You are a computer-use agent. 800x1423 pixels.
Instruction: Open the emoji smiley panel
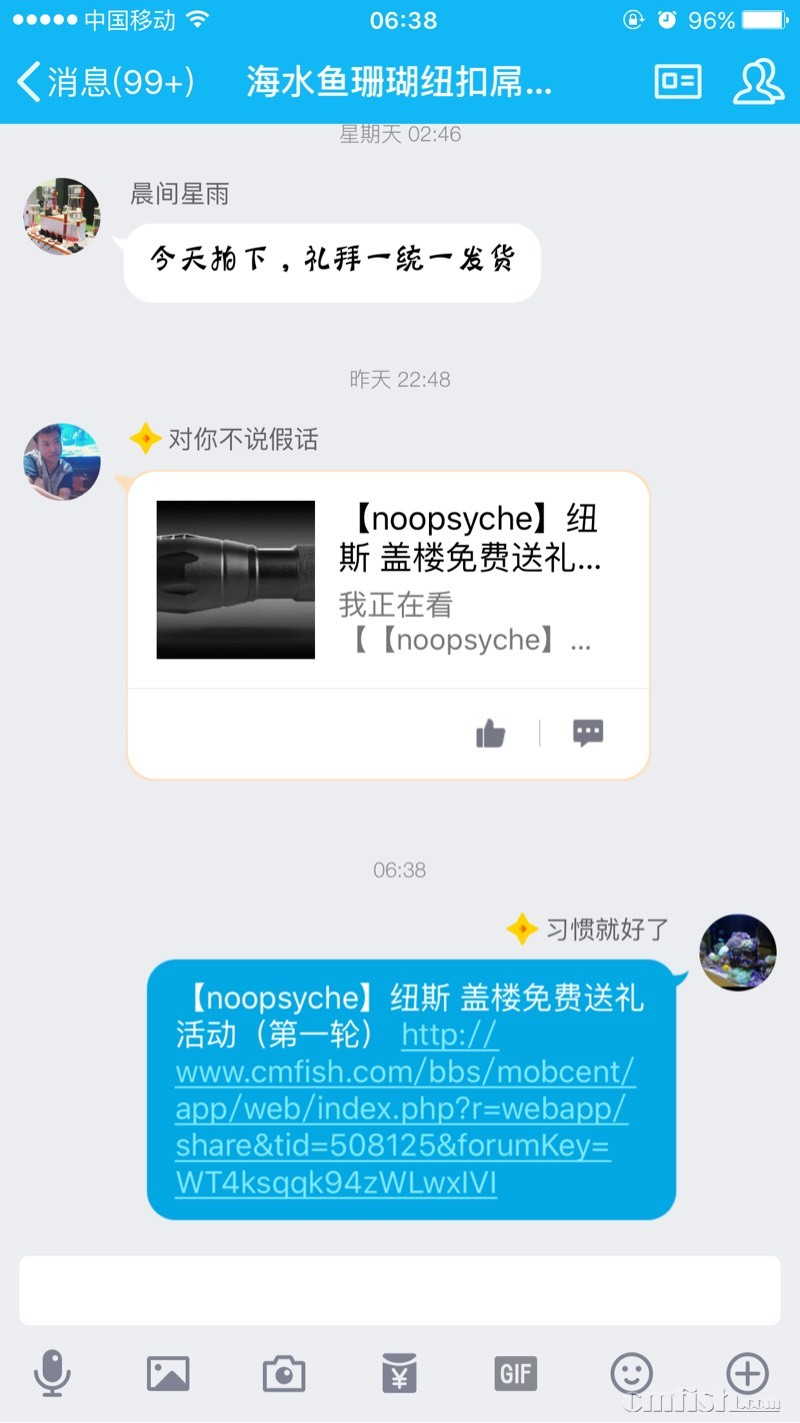[x=632, y=1374]
